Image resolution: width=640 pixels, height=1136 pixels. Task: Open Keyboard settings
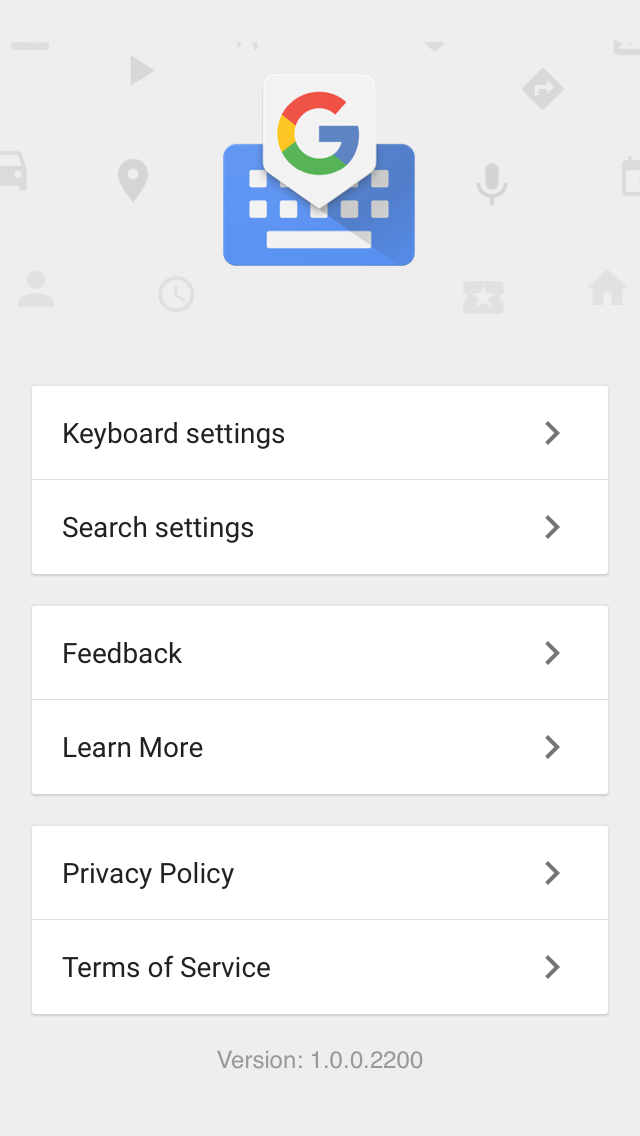pyautogui.click(x=320, y=433)
